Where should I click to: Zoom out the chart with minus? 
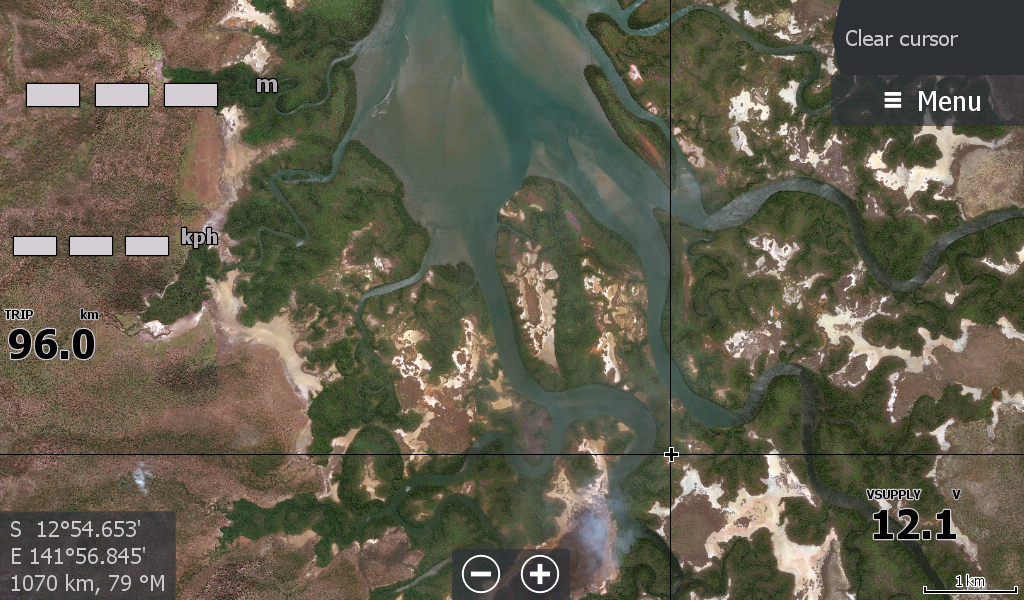coord(482,574)
